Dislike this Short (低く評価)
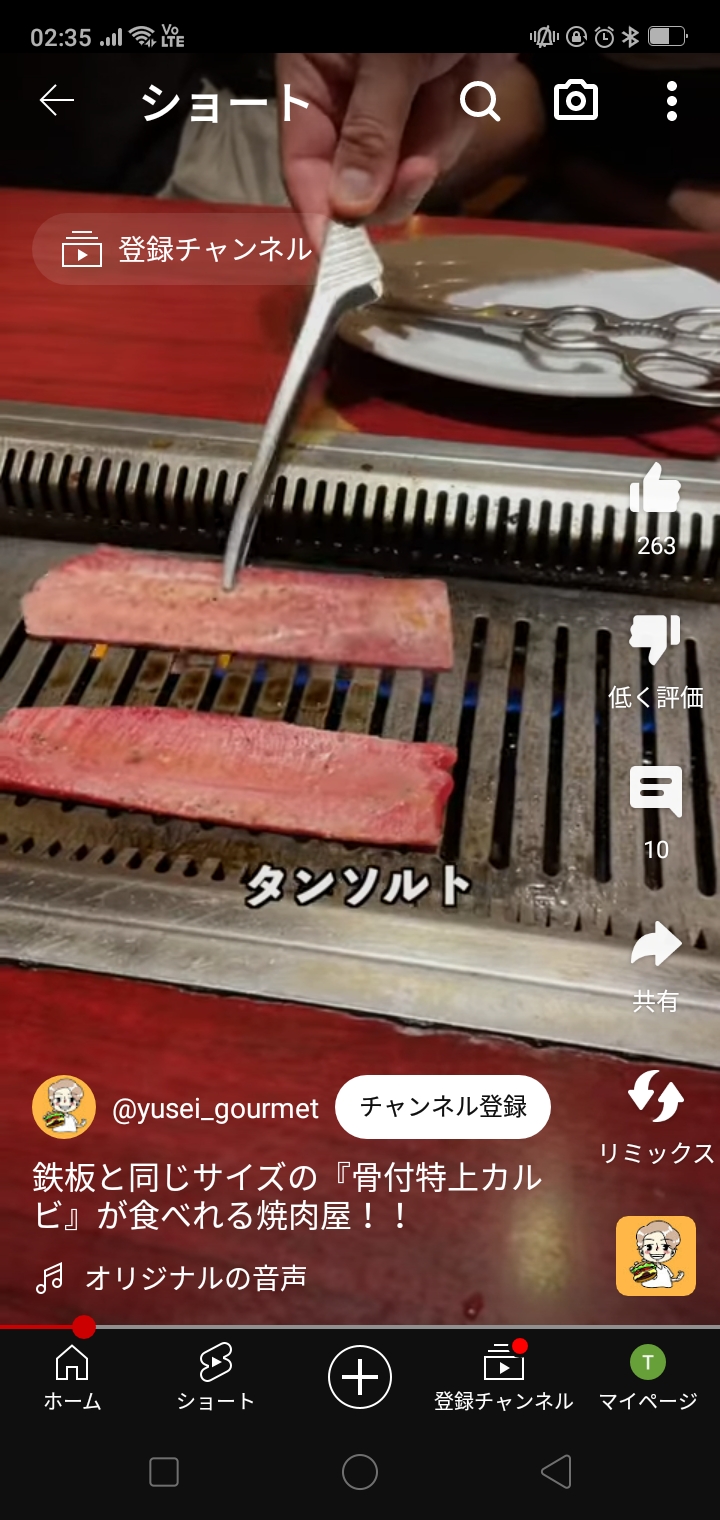 click(656, 642)
